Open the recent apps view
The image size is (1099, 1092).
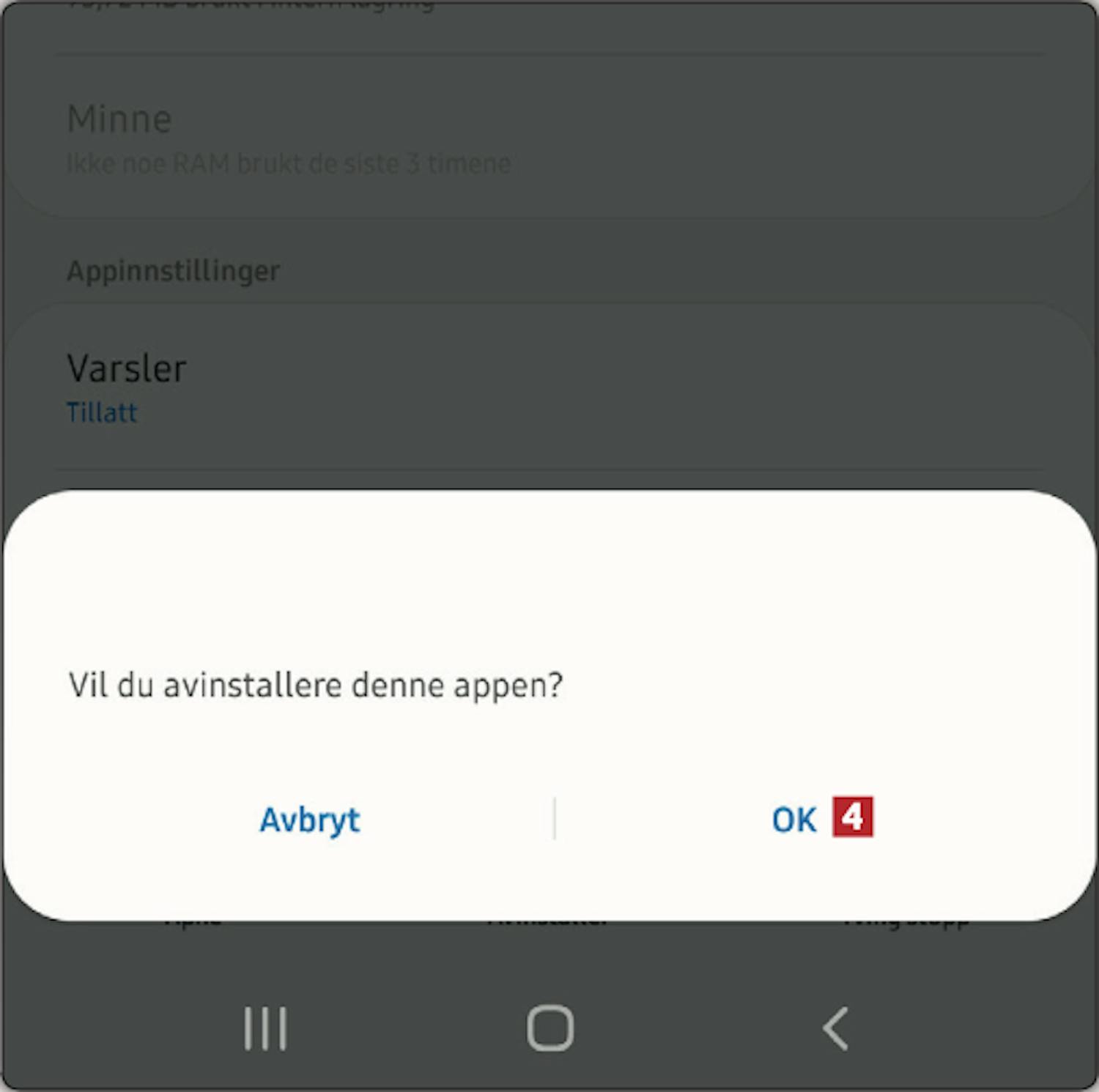(x=265, y=1028)
